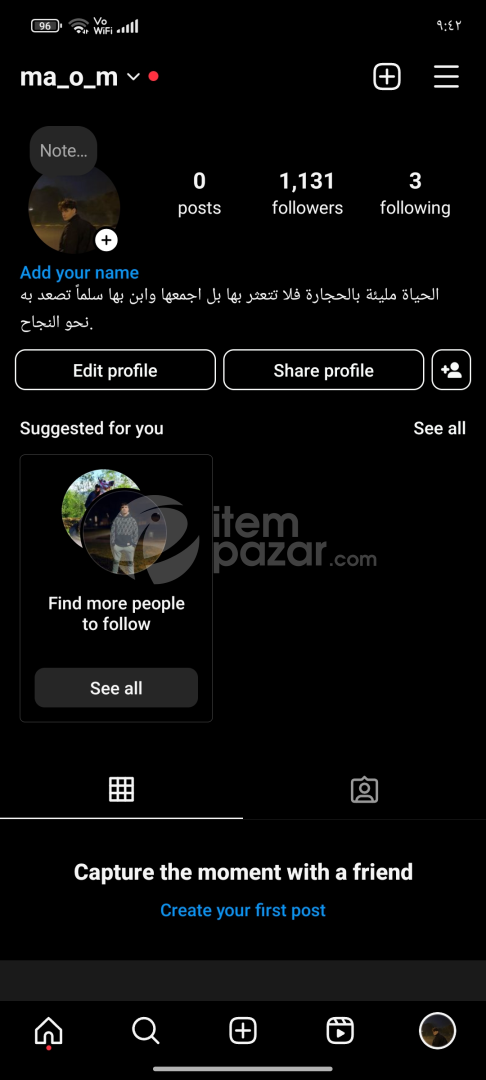Open the Search tab
Screen dimensions: 486x1080
145,1031
